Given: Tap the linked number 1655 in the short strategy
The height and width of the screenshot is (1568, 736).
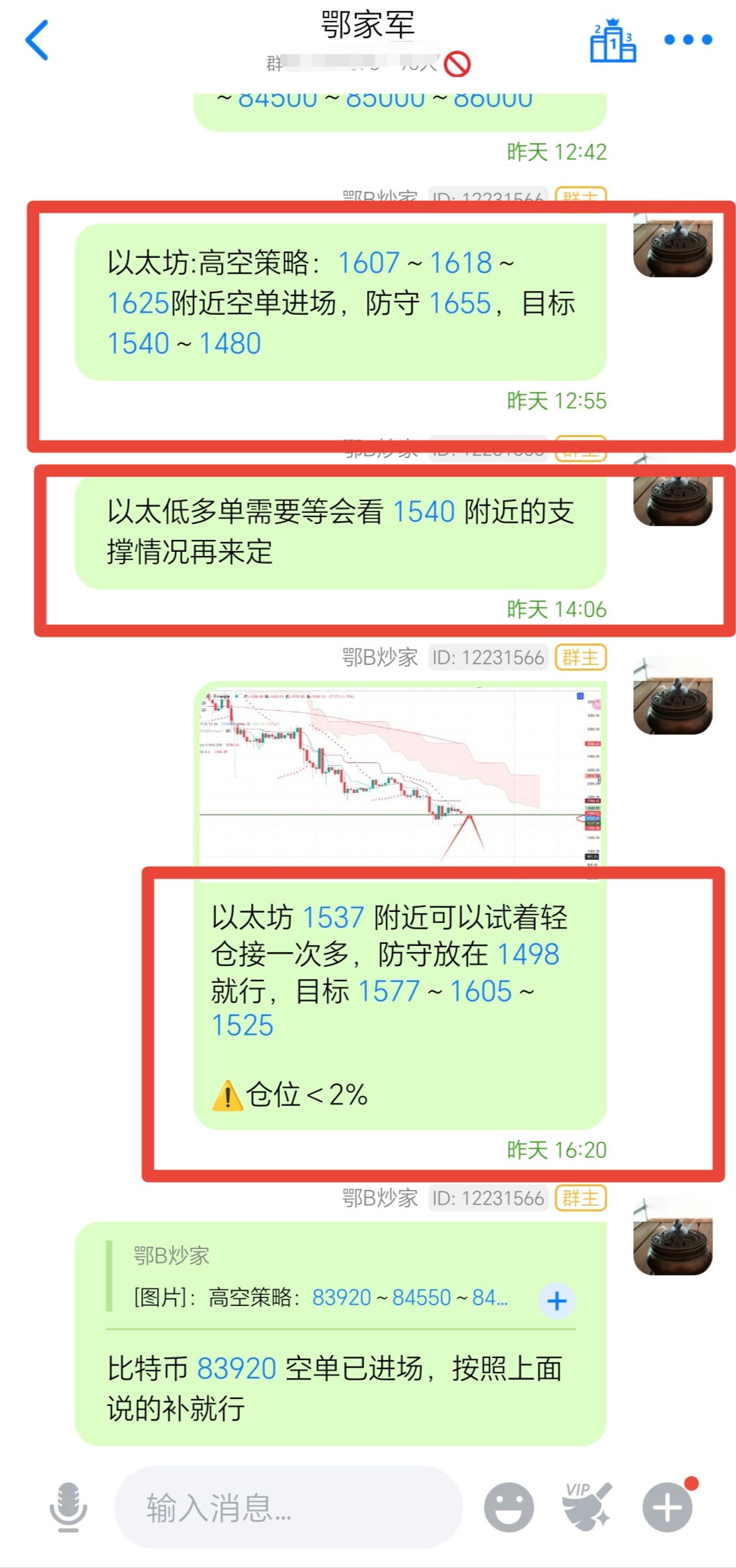Looking at the screenshot, I should click(x=459, y=303).
